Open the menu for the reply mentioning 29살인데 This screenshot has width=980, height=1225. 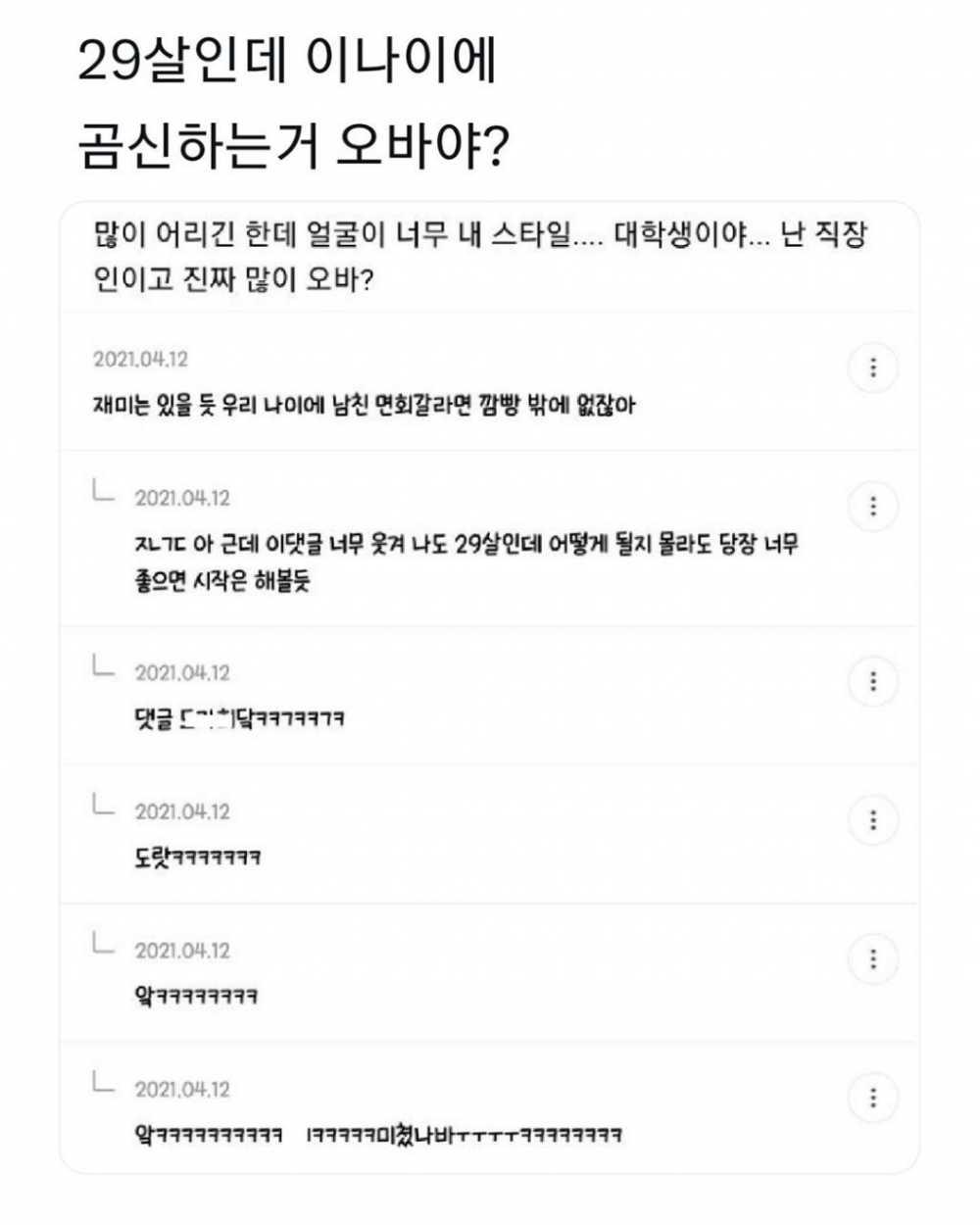tap(872, 507)
